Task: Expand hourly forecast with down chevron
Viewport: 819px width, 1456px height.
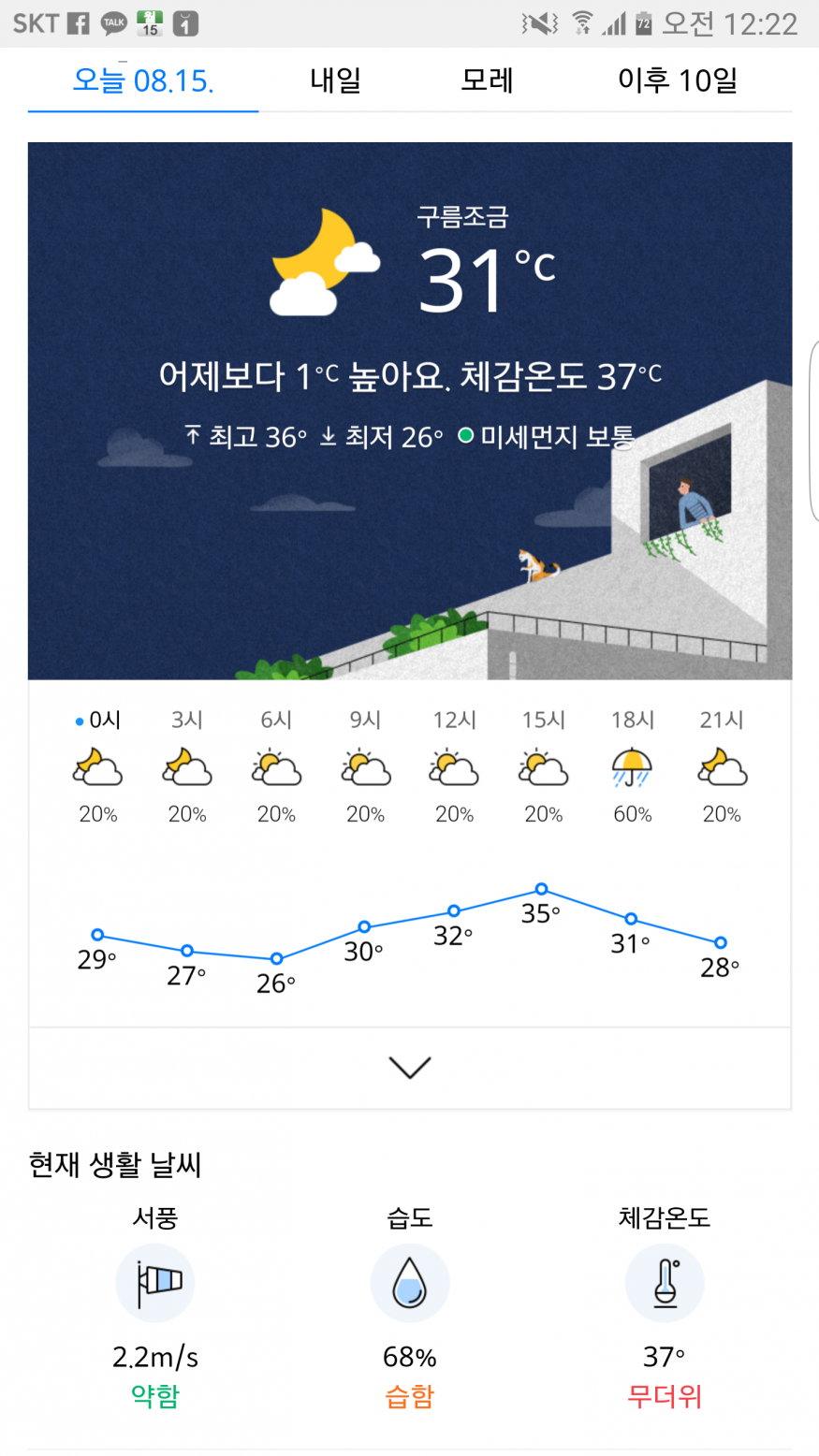Action: 409,1068
